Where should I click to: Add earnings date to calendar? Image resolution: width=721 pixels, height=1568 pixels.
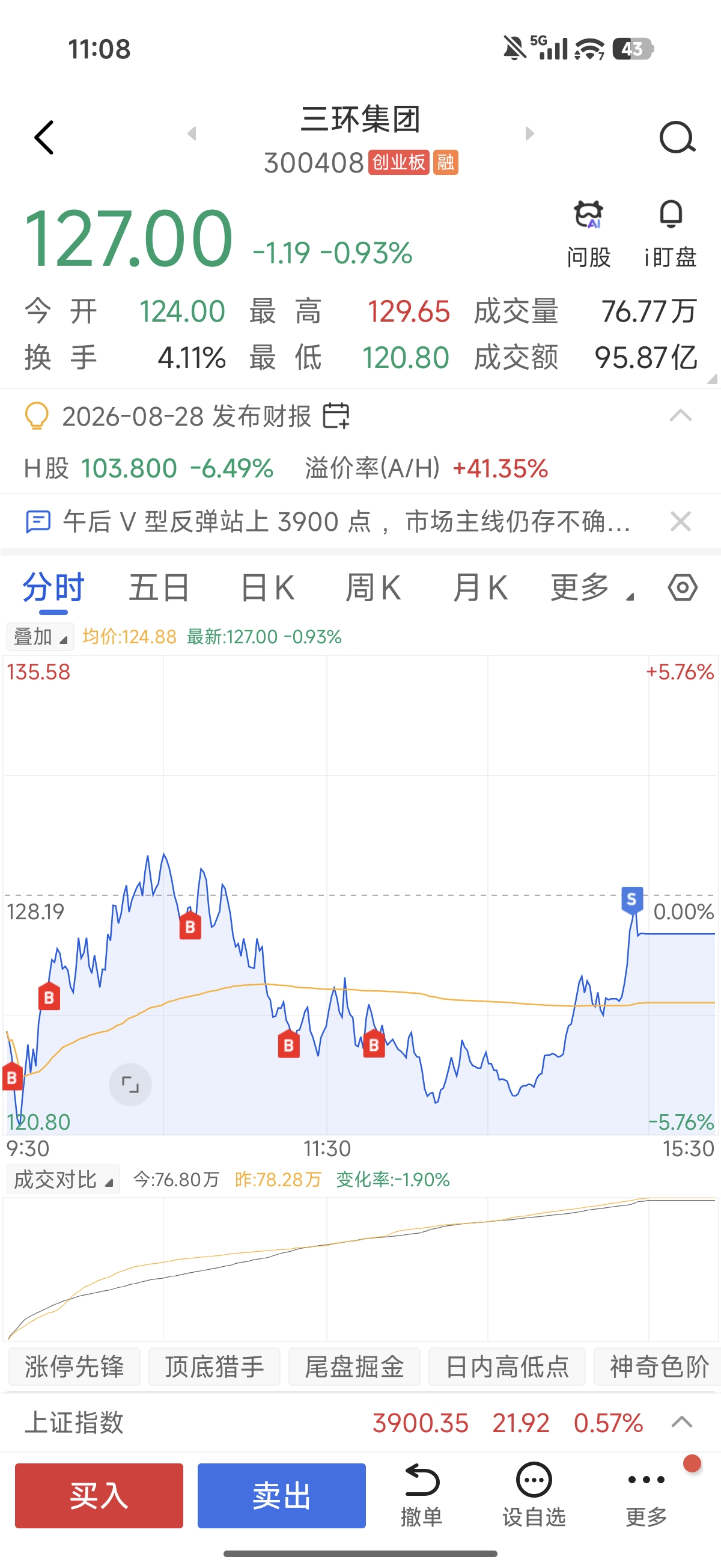336,416
